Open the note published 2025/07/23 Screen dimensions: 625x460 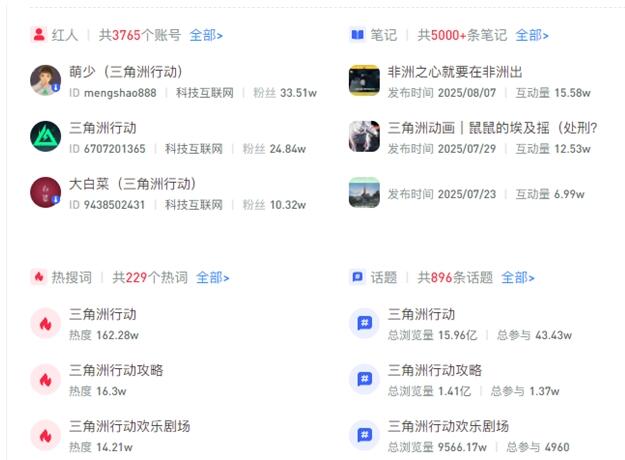[364, 192]
